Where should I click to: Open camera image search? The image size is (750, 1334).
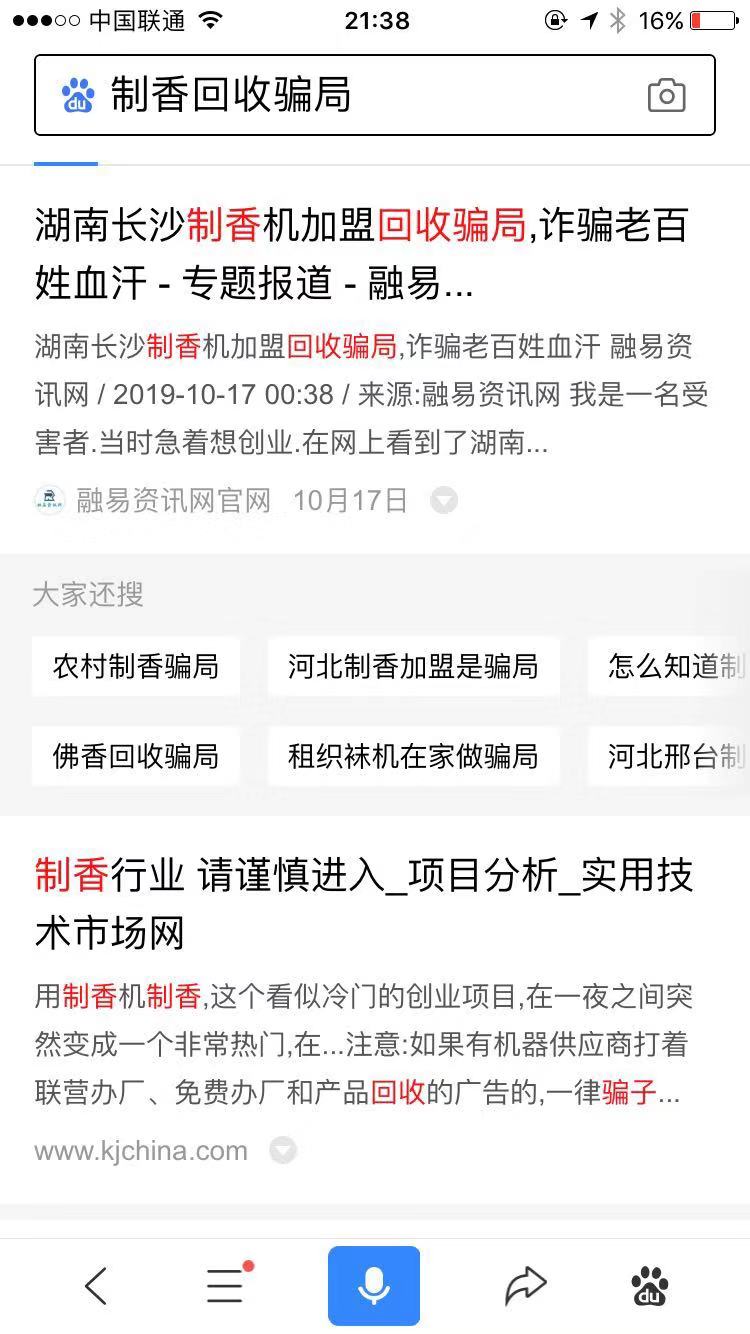point(666,96)
